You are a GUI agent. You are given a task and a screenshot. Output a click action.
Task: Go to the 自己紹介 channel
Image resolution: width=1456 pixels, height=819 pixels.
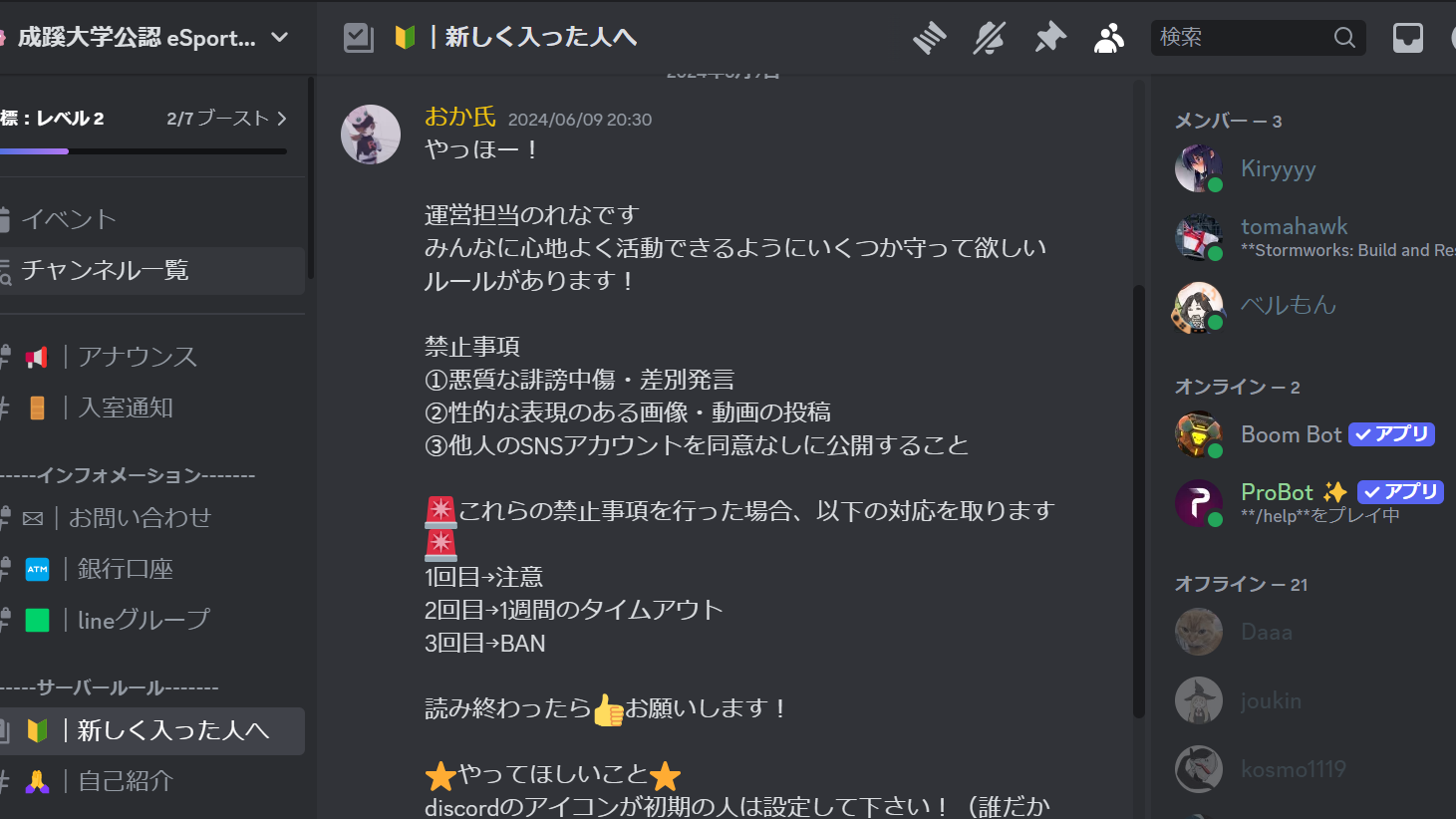126,781
